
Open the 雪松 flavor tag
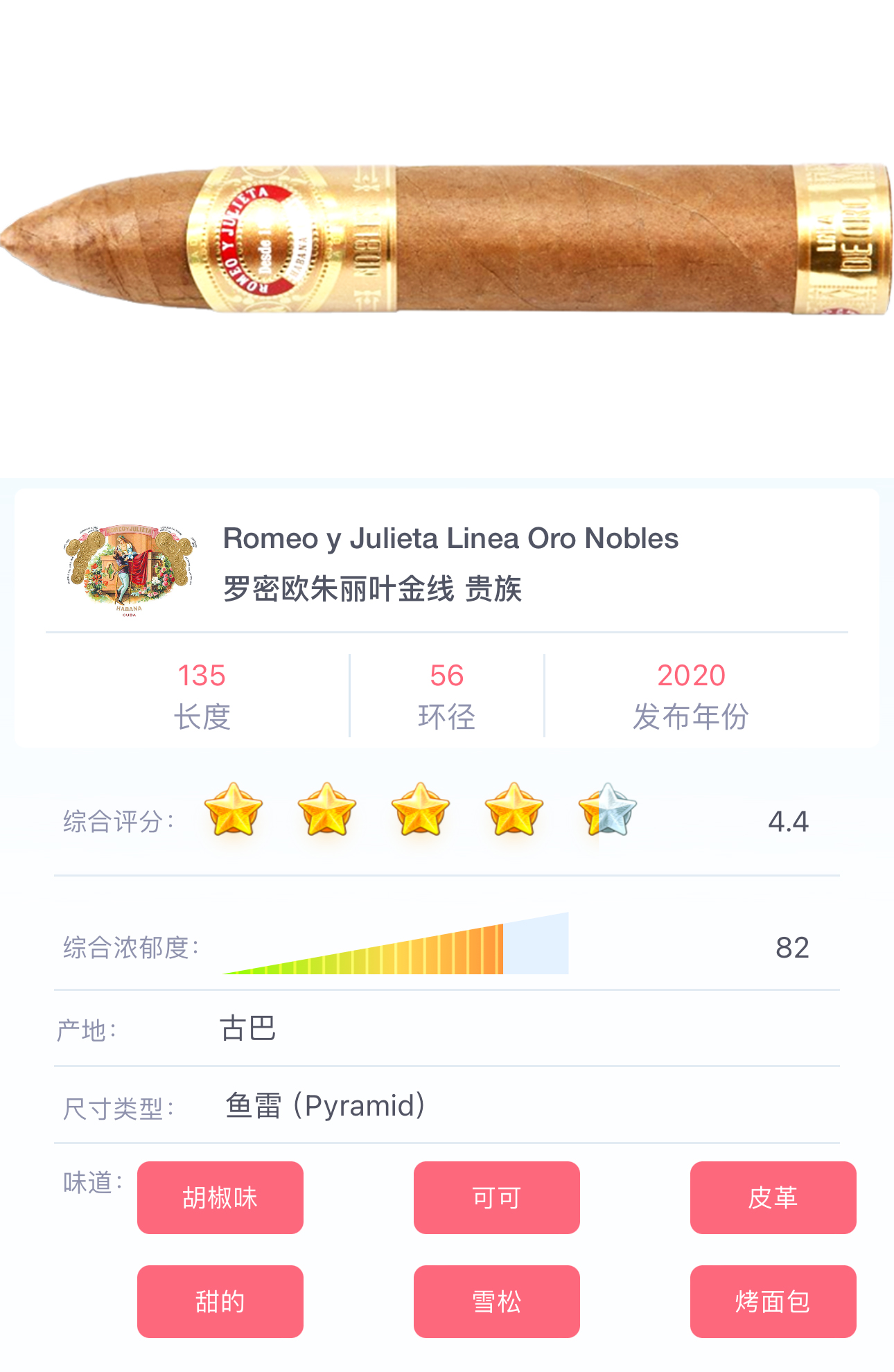(496, 1301)
